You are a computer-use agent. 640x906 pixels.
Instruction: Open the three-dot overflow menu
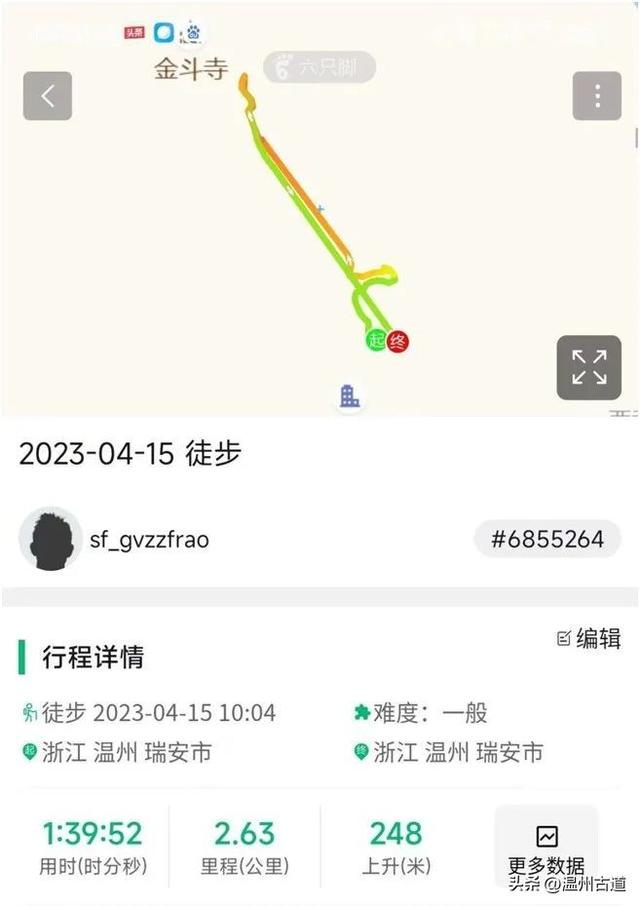click(597, 96)
